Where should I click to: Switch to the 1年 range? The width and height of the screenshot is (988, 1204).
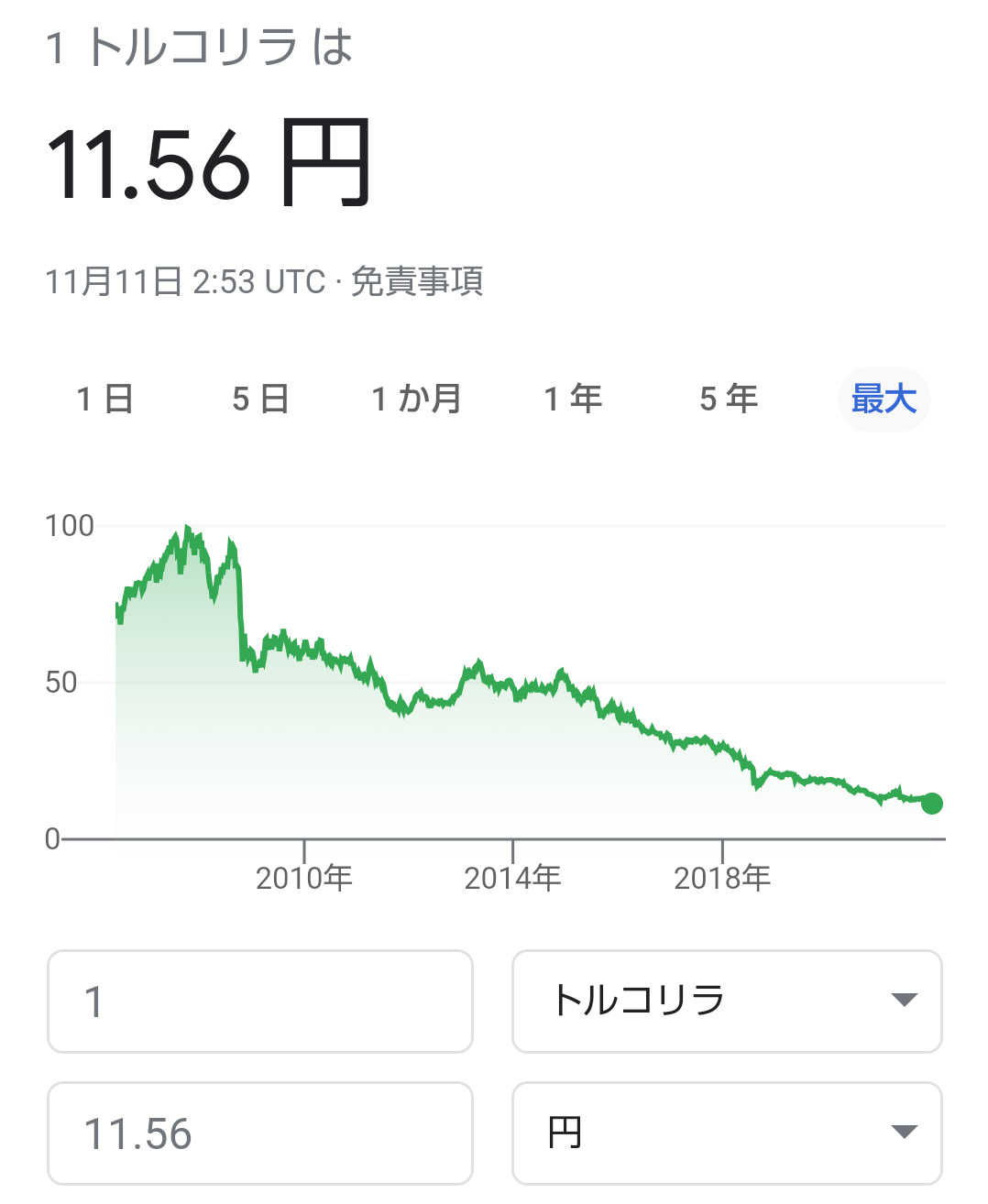click(573, 400)
